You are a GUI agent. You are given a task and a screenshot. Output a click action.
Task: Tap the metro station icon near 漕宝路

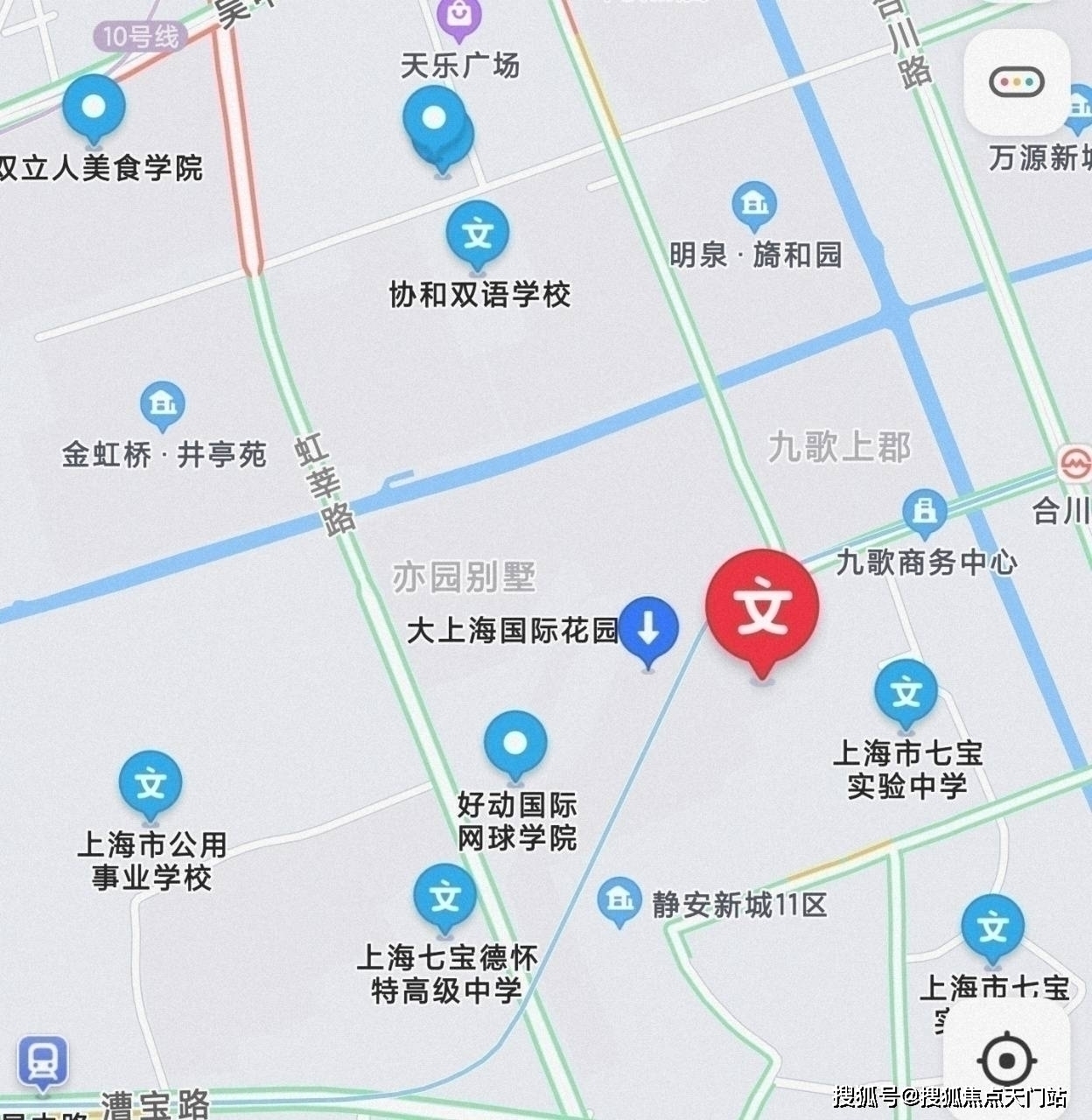(x=43, y=1061)
